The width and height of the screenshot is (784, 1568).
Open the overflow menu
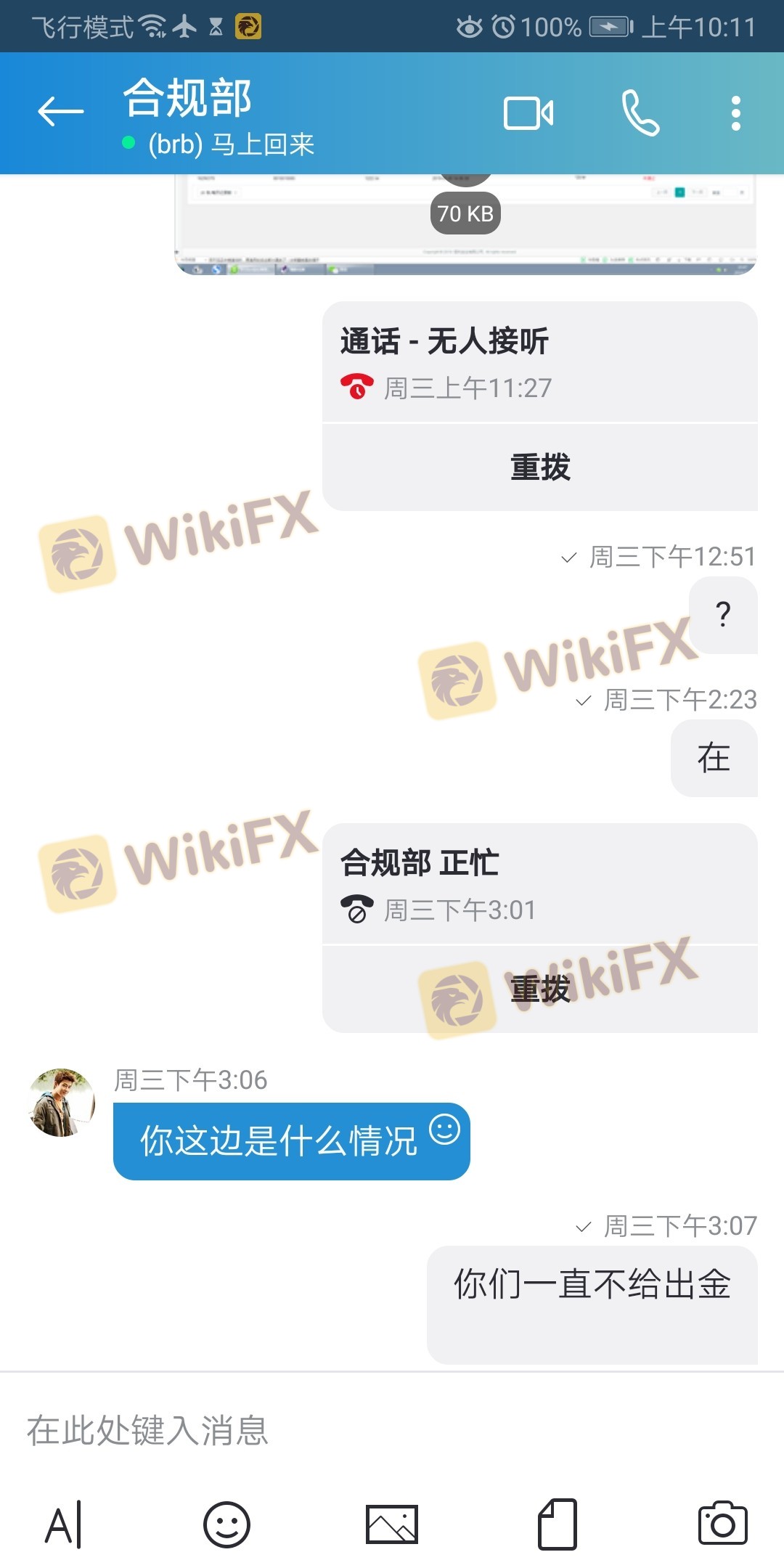pos(735,113)
